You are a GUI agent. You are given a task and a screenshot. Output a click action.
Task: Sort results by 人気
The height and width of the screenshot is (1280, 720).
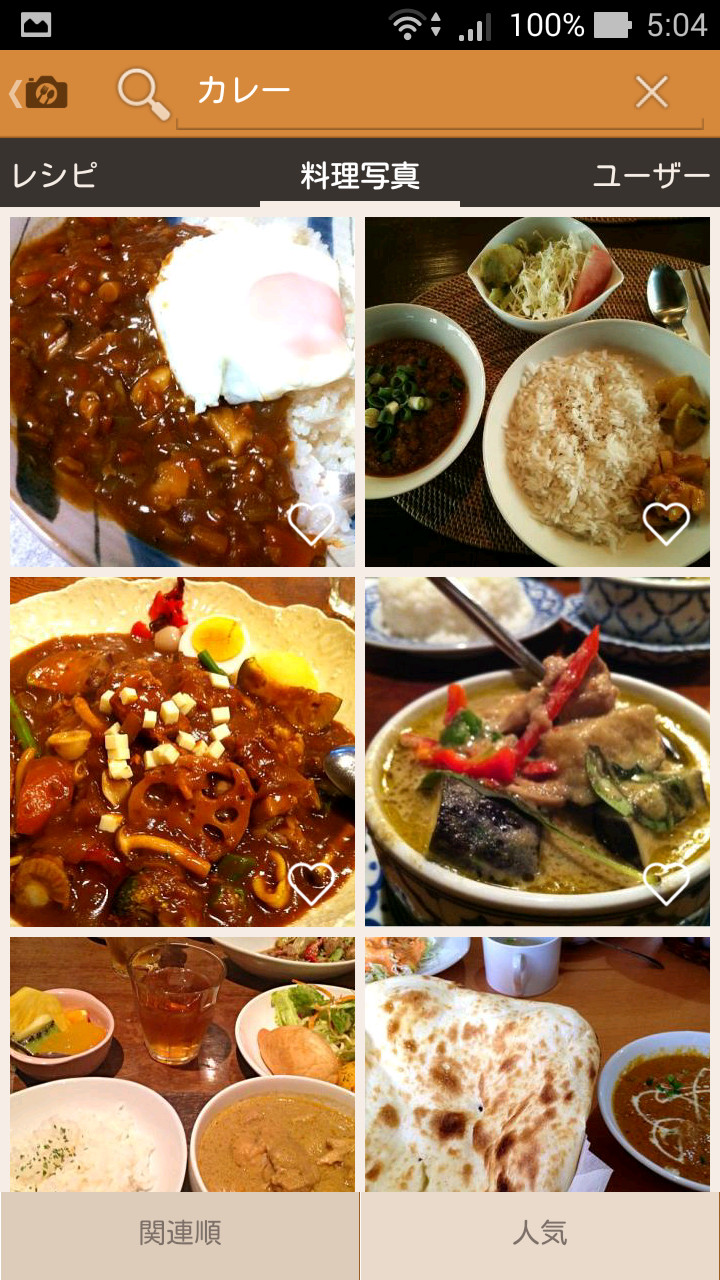[x=539, y=1236]
